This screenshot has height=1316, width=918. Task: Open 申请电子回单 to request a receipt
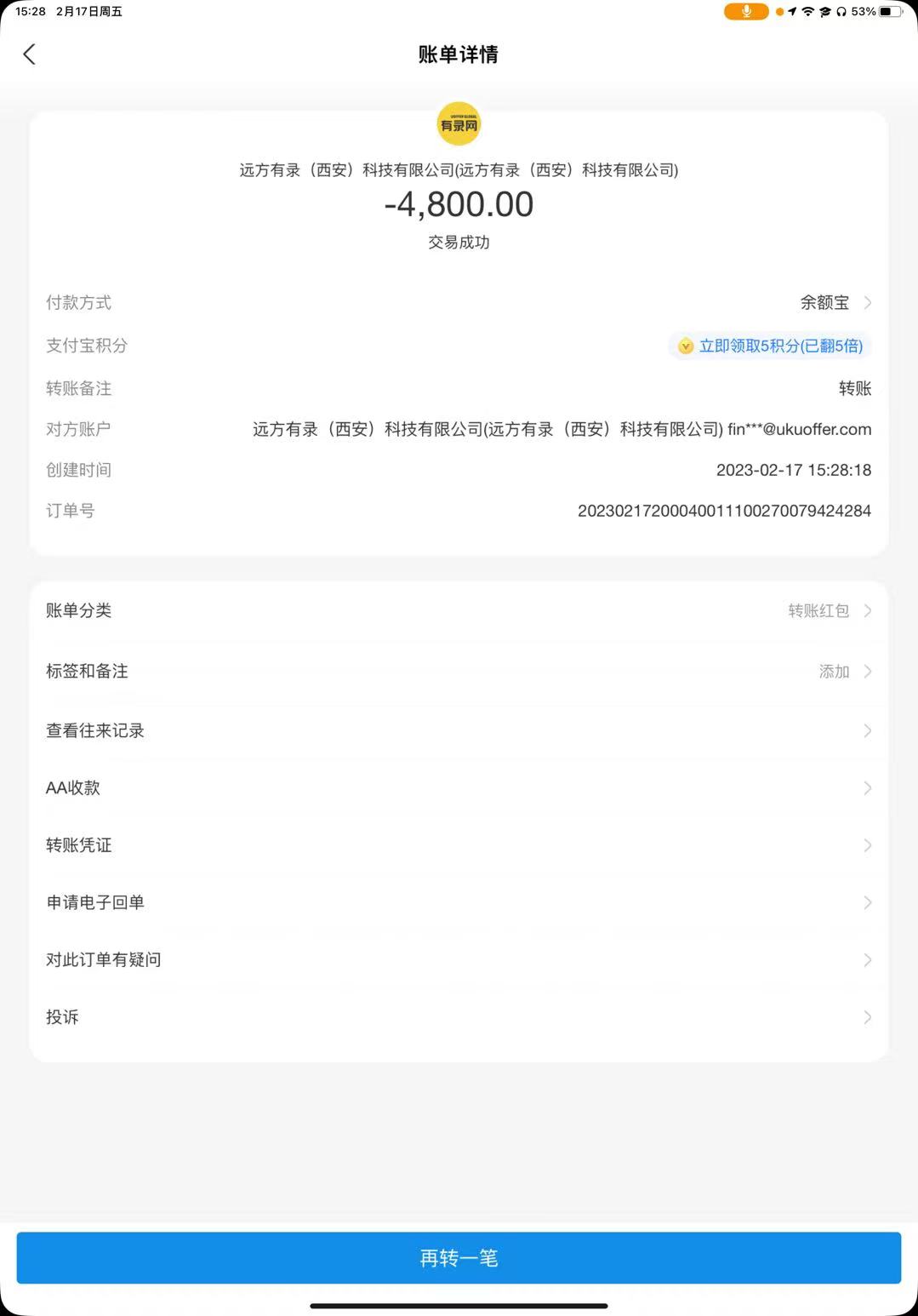coord(459,902)
